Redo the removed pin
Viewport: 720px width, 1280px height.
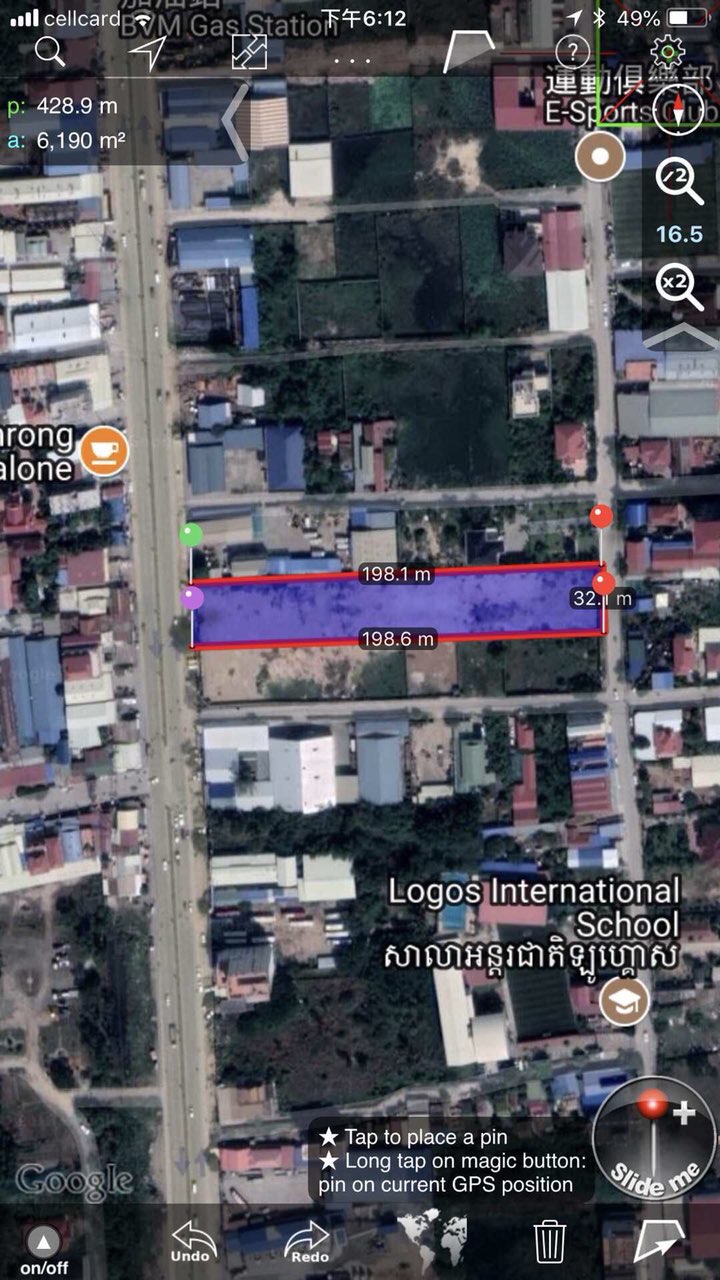307,1240
